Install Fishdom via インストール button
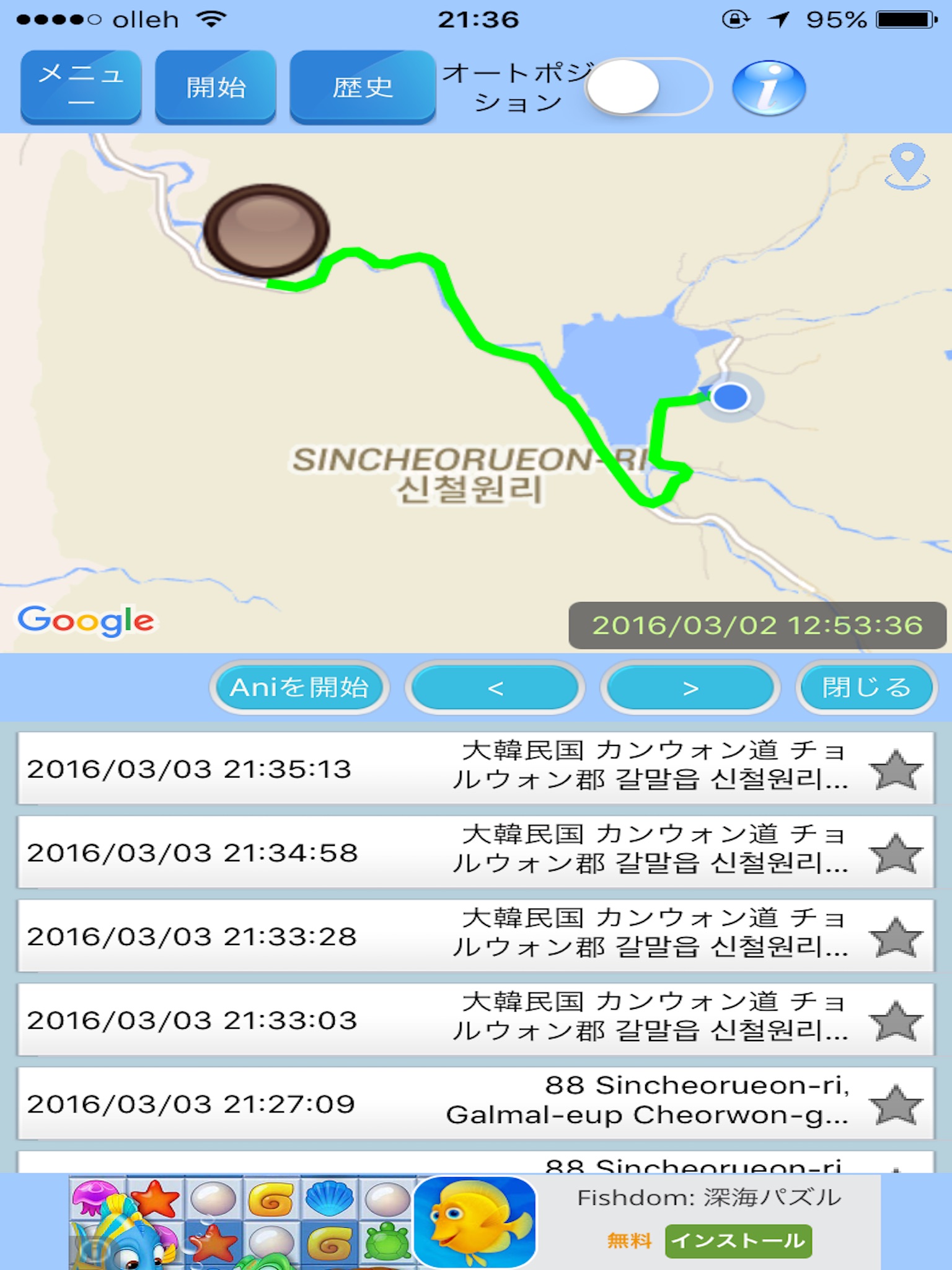Viewport: 952px width, 1270px height. 738,1241
